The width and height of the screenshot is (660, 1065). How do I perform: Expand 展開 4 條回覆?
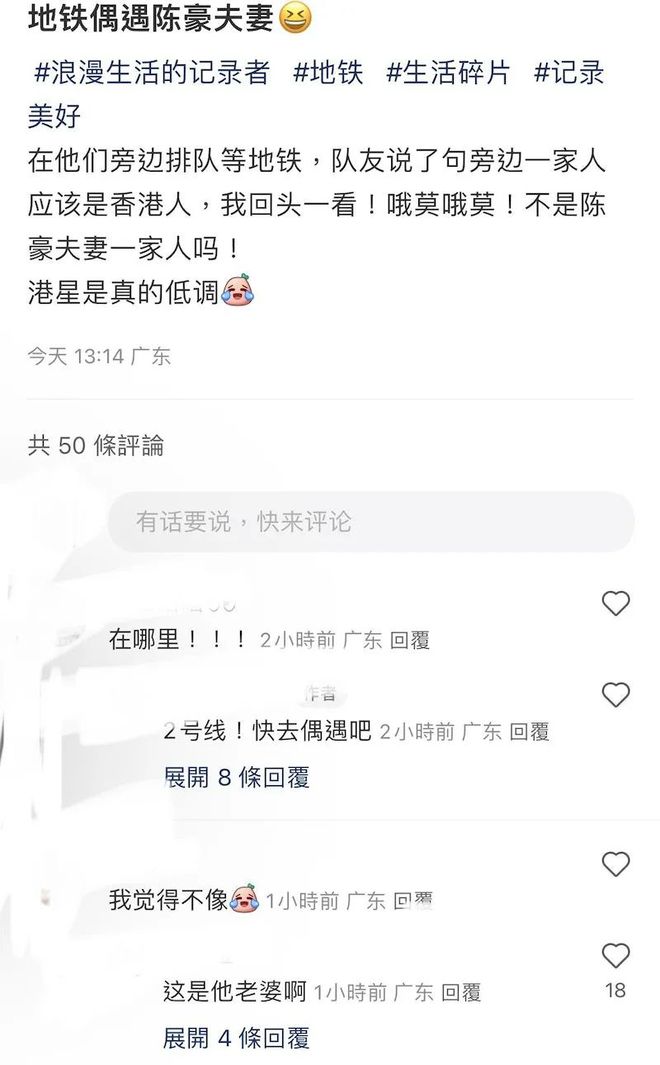236,1038
